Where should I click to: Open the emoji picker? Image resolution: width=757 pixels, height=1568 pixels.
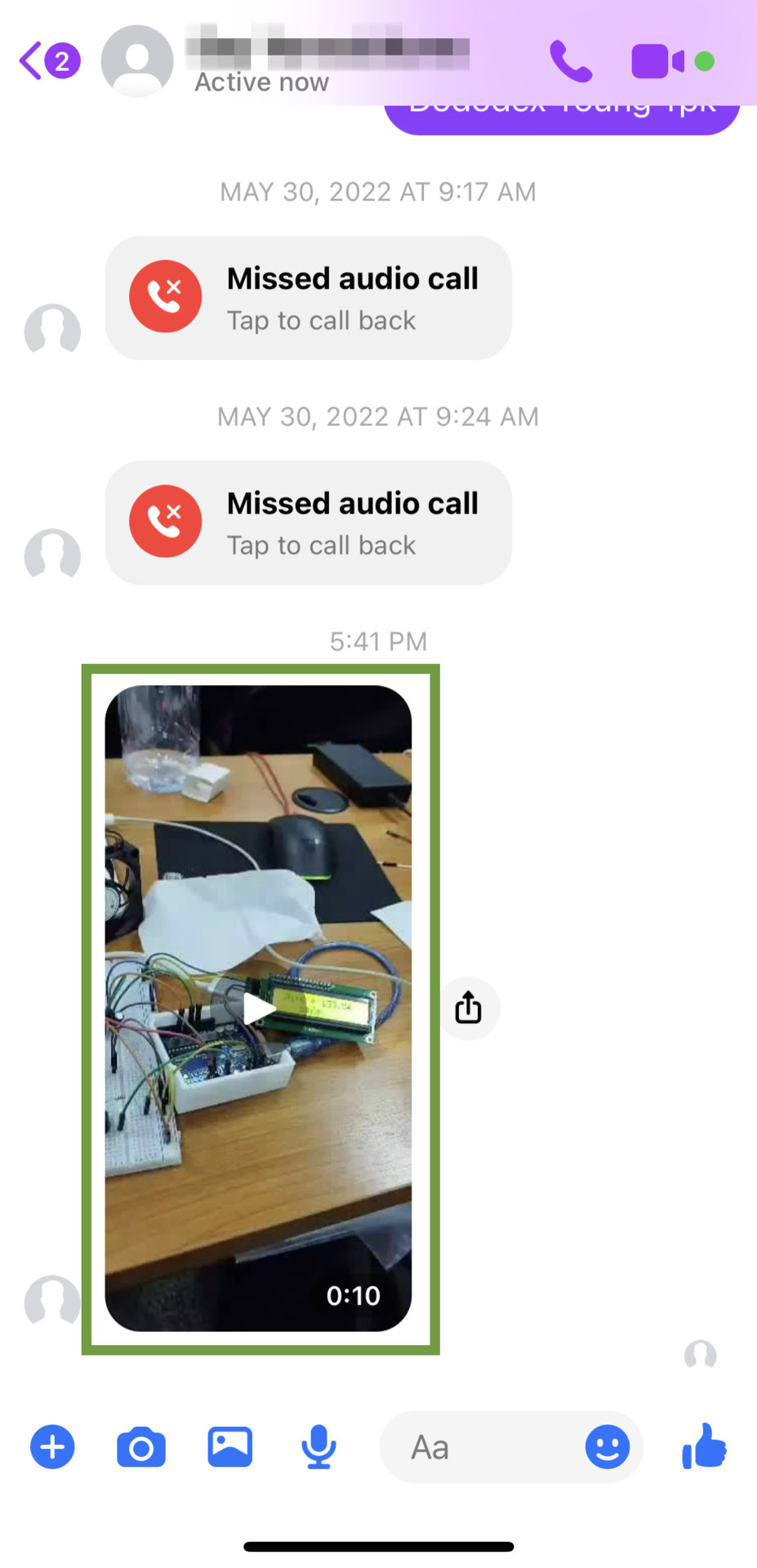tap(607, 1447)
